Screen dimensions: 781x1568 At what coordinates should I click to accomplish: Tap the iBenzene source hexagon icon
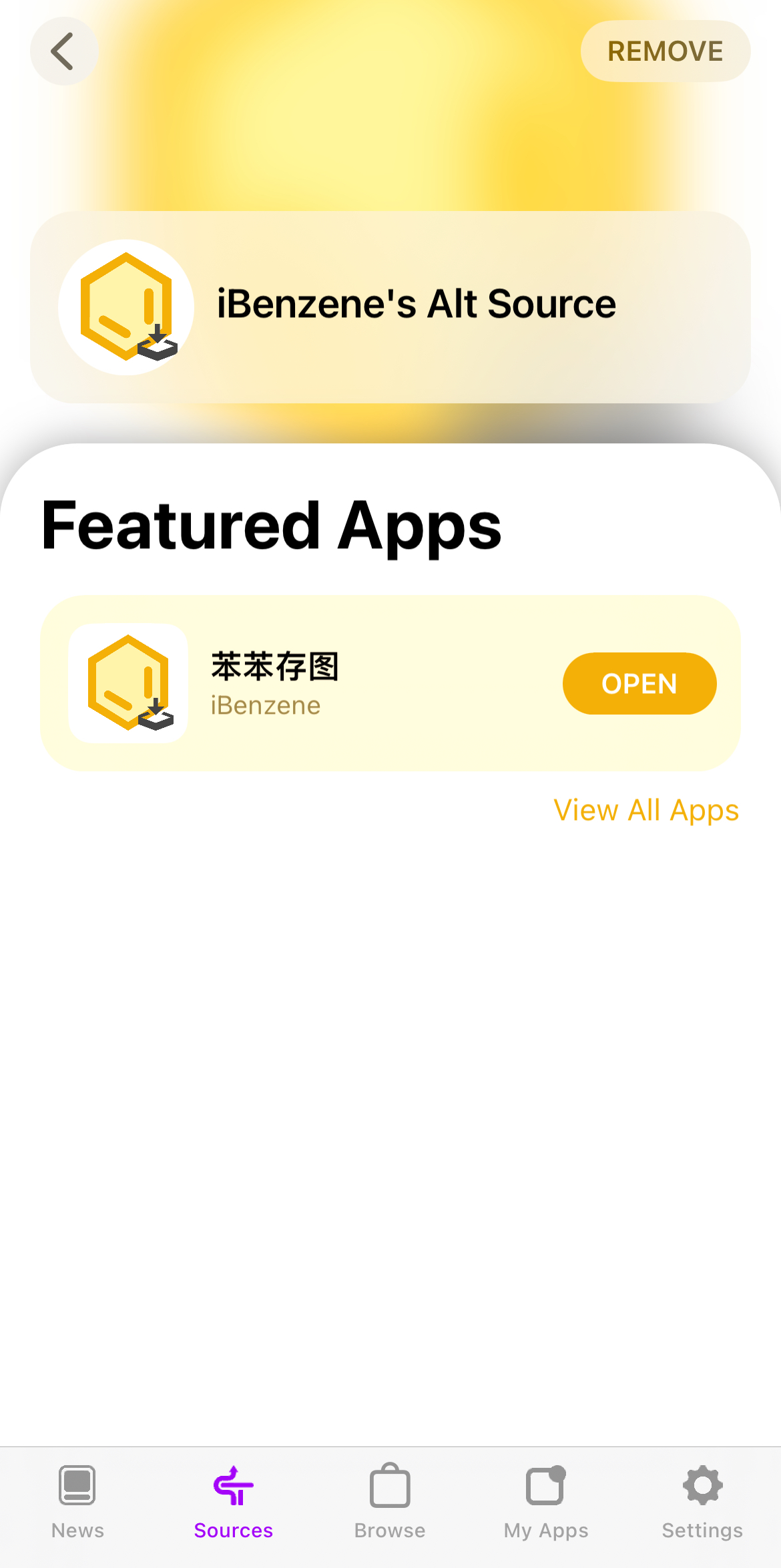(x=124, y=307)
